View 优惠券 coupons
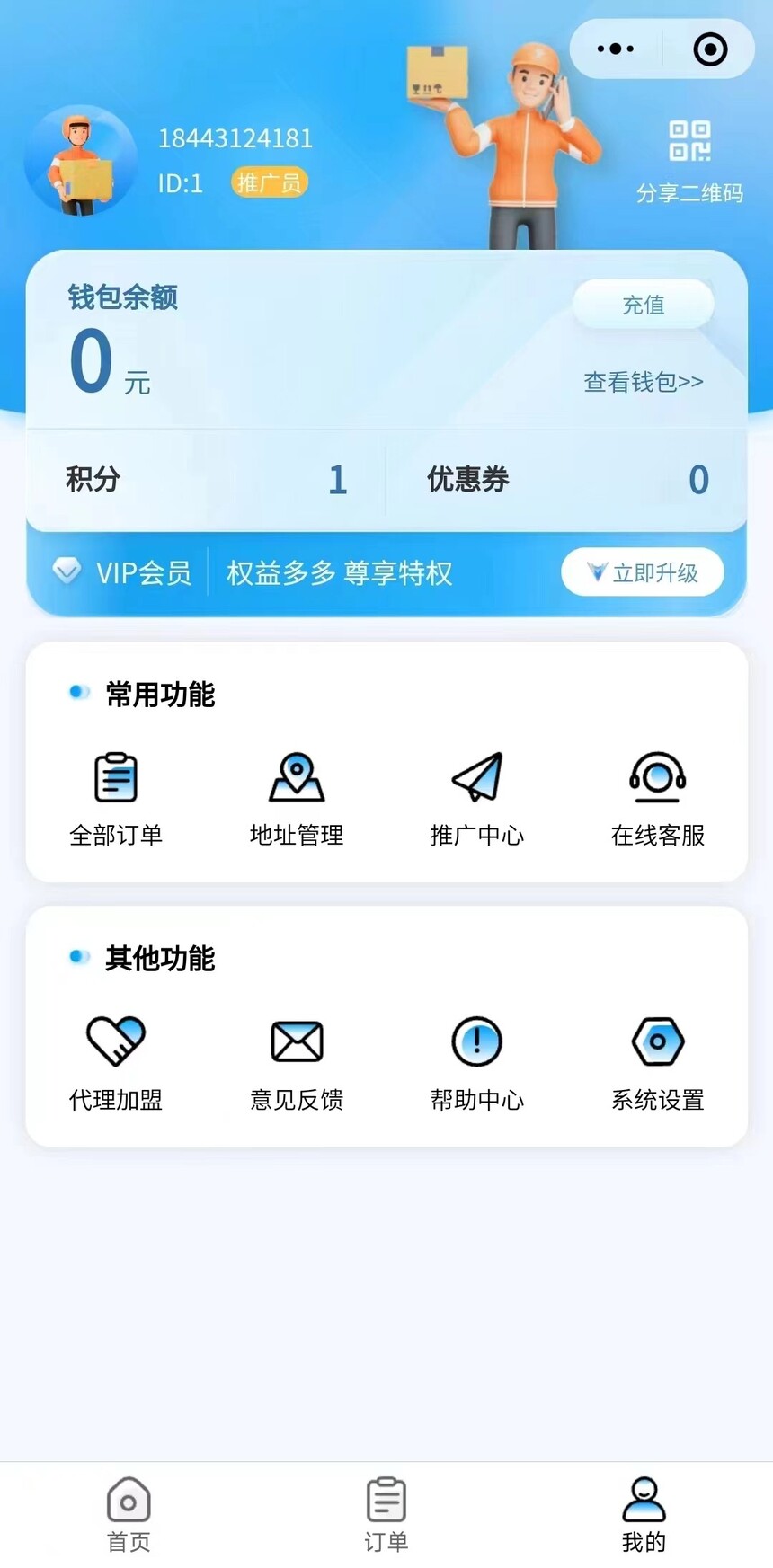The image size is (773, 1568). coord(566,479)
